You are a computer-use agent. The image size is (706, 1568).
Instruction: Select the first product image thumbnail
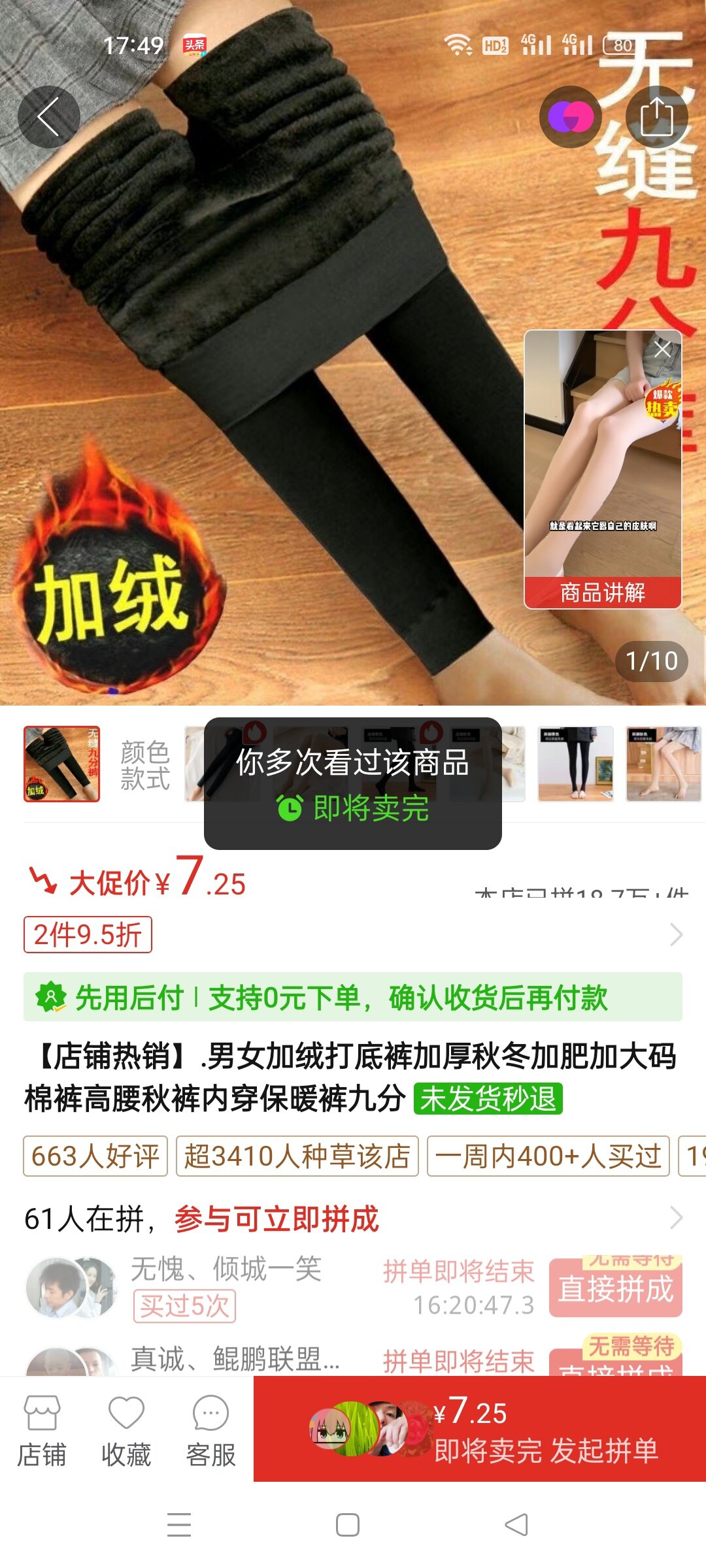[62, 764]
